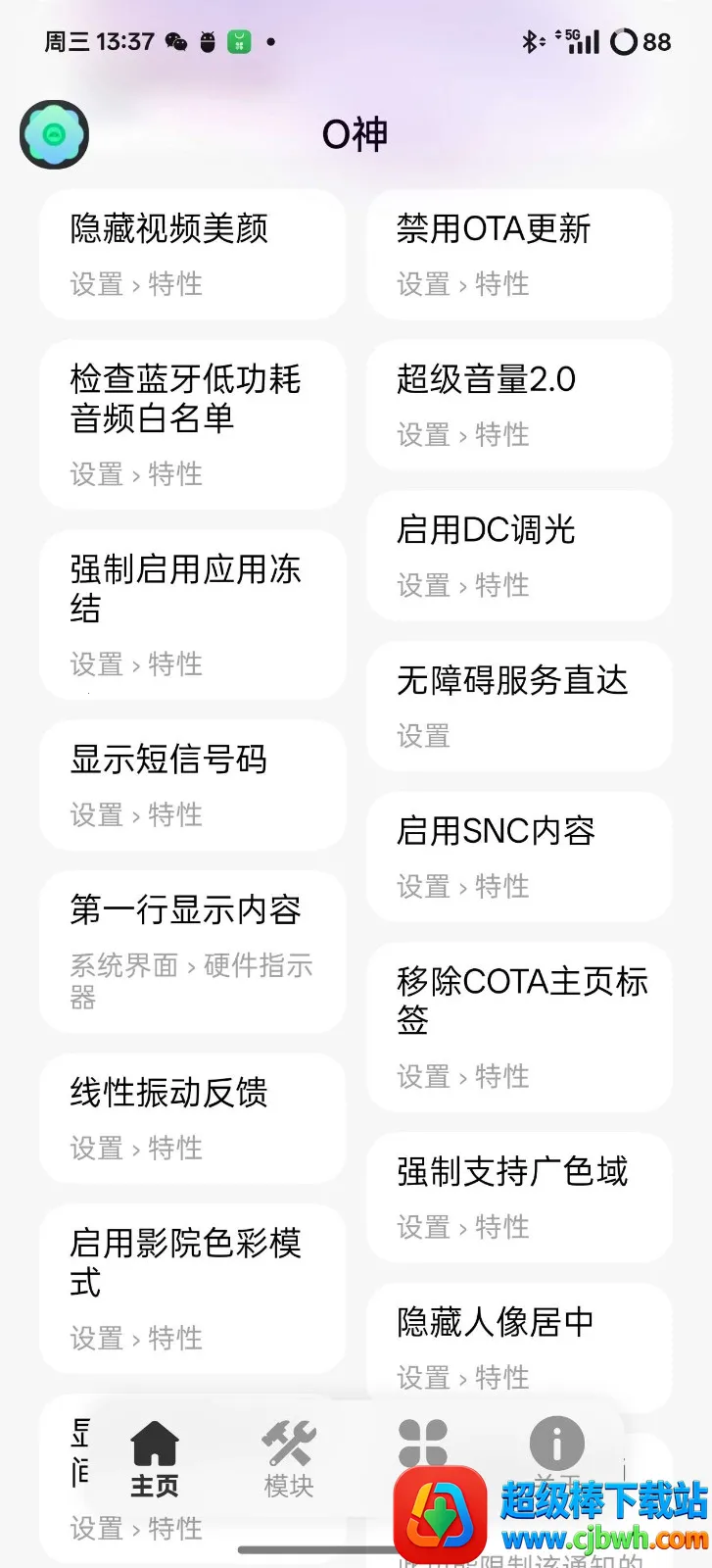712x1568 pixels.
Task: Select 检查蓝牙低功耗音频白名单 card
Action: [193, 424]
